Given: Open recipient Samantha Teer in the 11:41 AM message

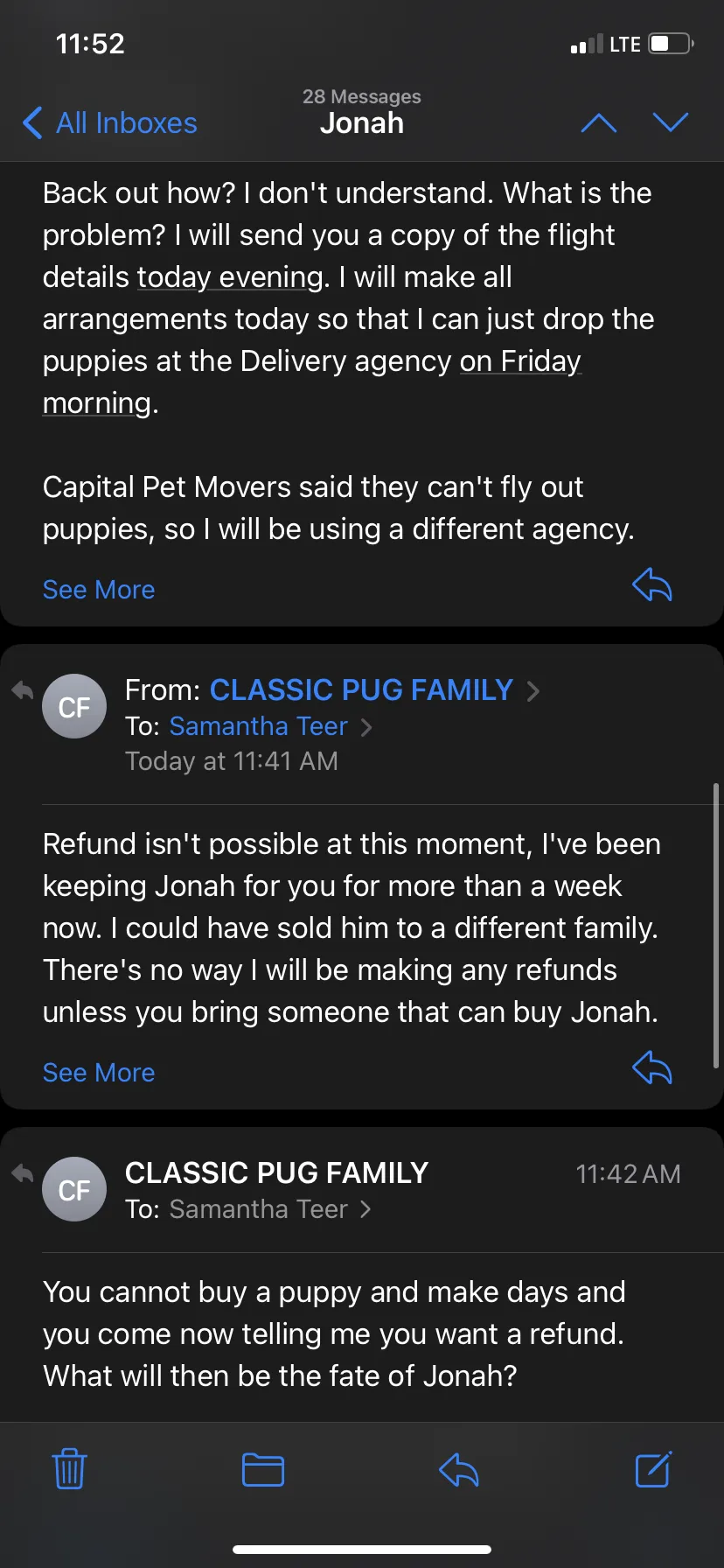Looking at the screenshot, I should click(x=259, y=726).
